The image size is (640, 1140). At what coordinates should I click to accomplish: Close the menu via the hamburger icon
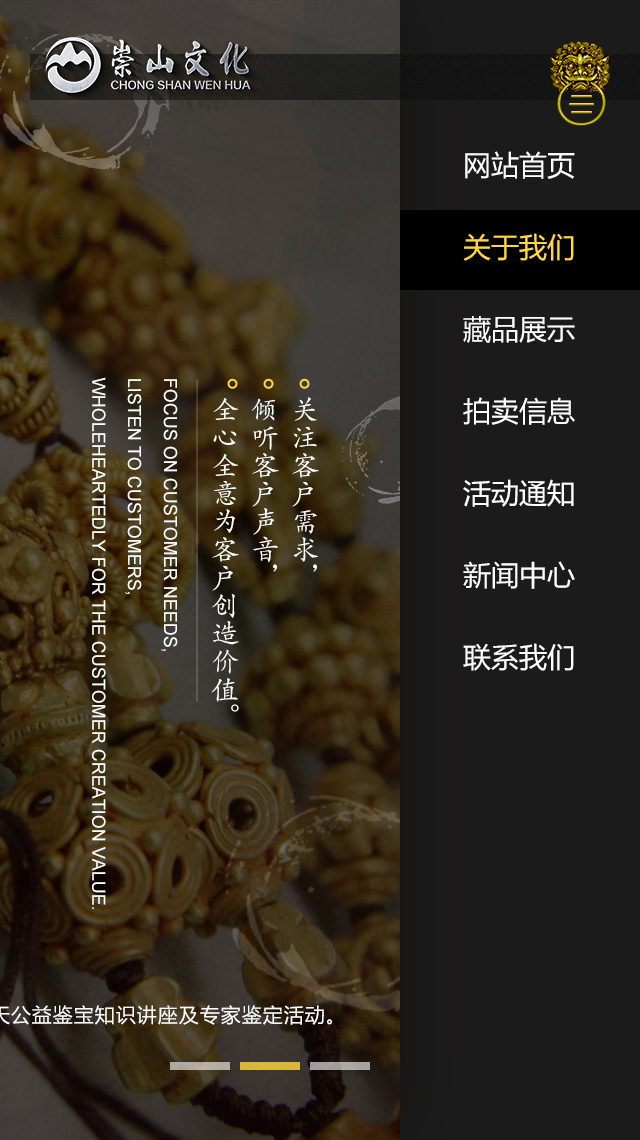pos(581,103)
